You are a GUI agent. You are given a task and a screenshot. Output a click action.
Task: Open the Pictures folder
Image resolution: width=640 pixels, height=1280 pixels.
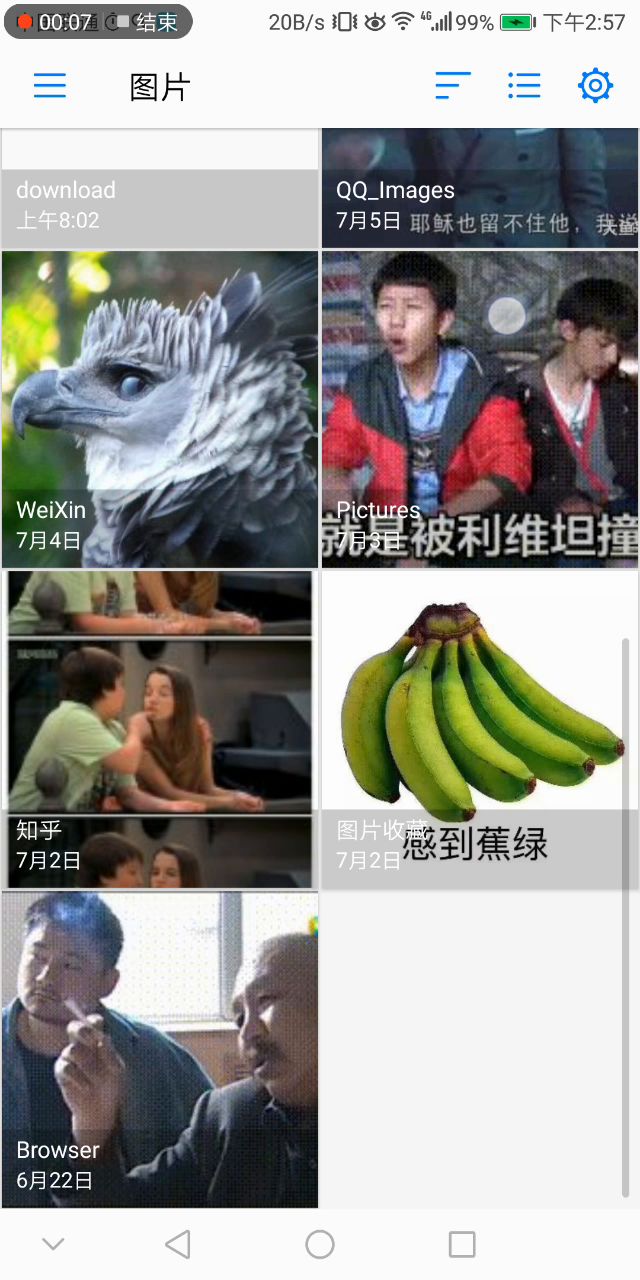(x=480, y=409)
